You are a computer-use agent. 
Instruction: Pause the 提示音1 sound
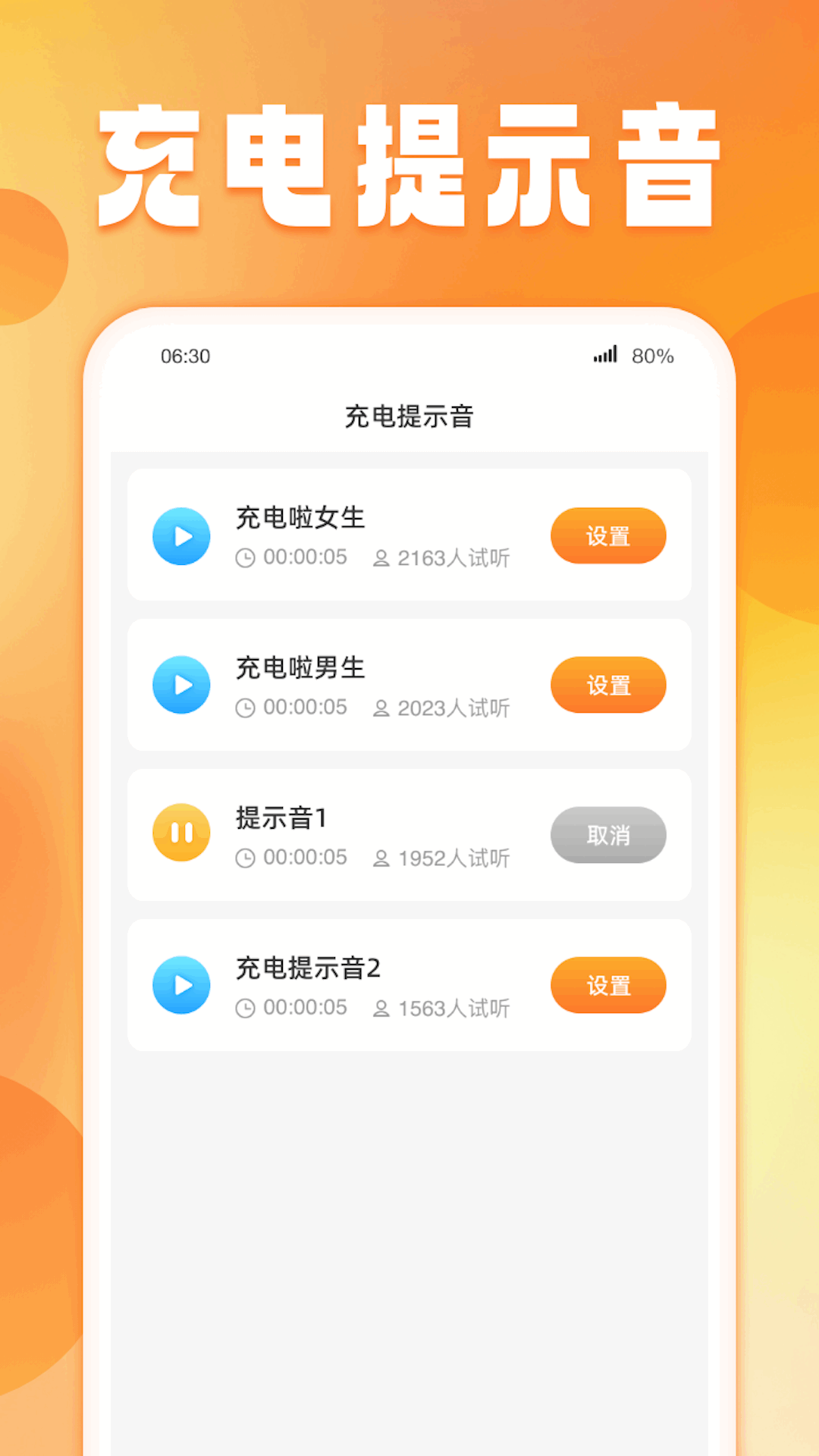(x=180, y=833)
